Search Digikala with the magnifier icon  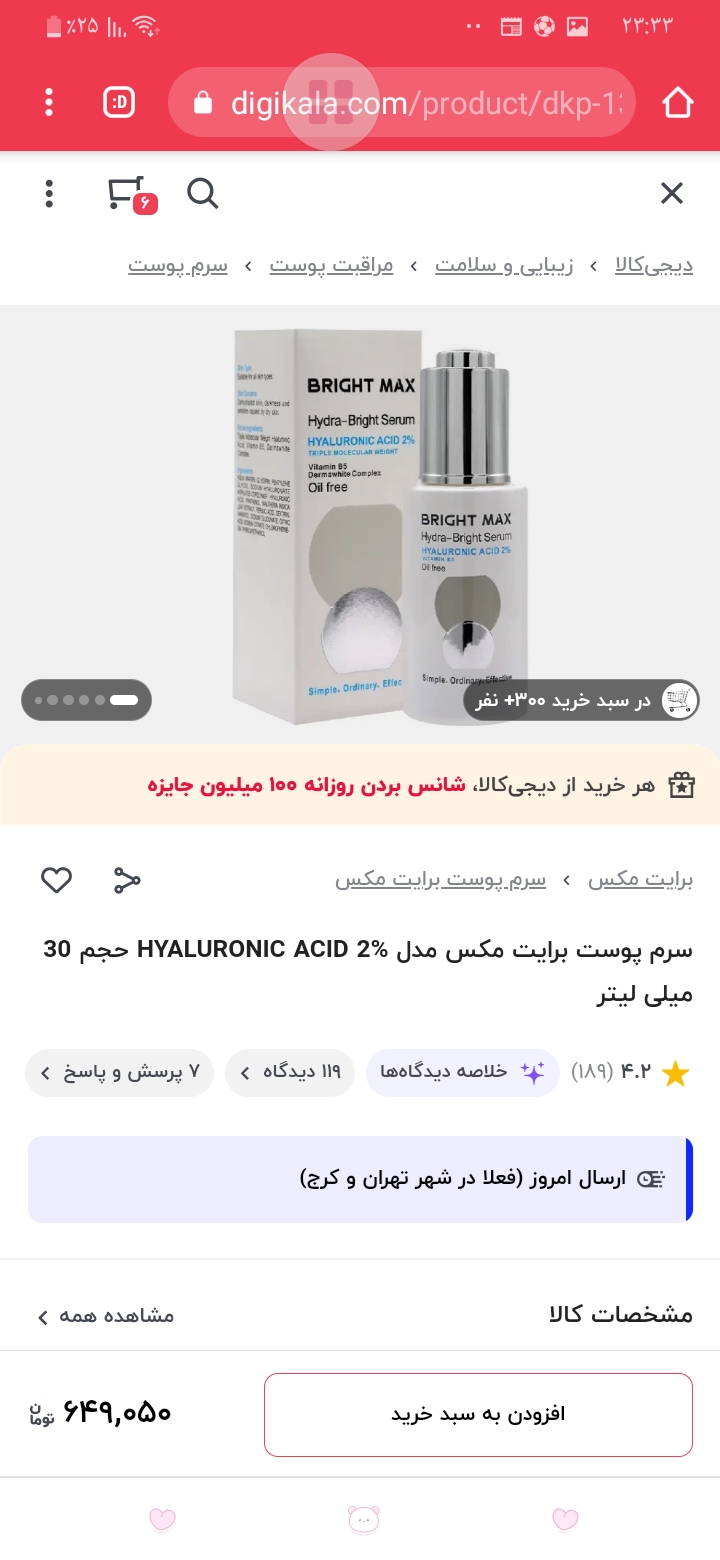tap(202, 194)
